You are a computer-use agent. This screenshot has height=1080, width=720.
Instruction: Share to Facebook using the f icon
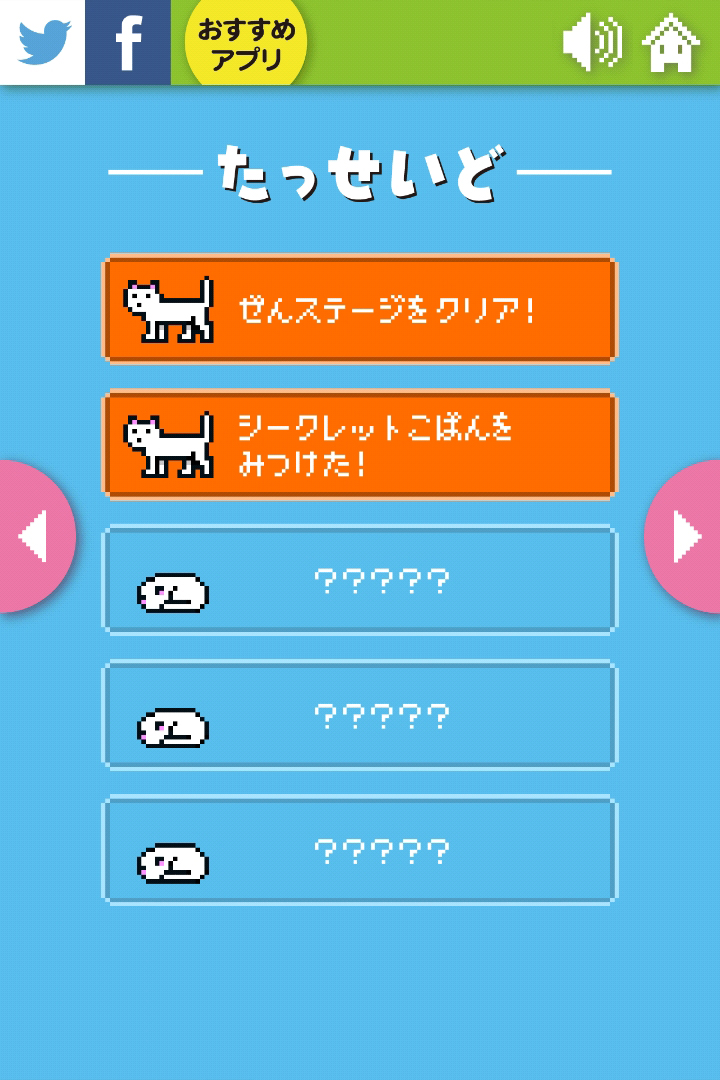(x=128, y=42)
